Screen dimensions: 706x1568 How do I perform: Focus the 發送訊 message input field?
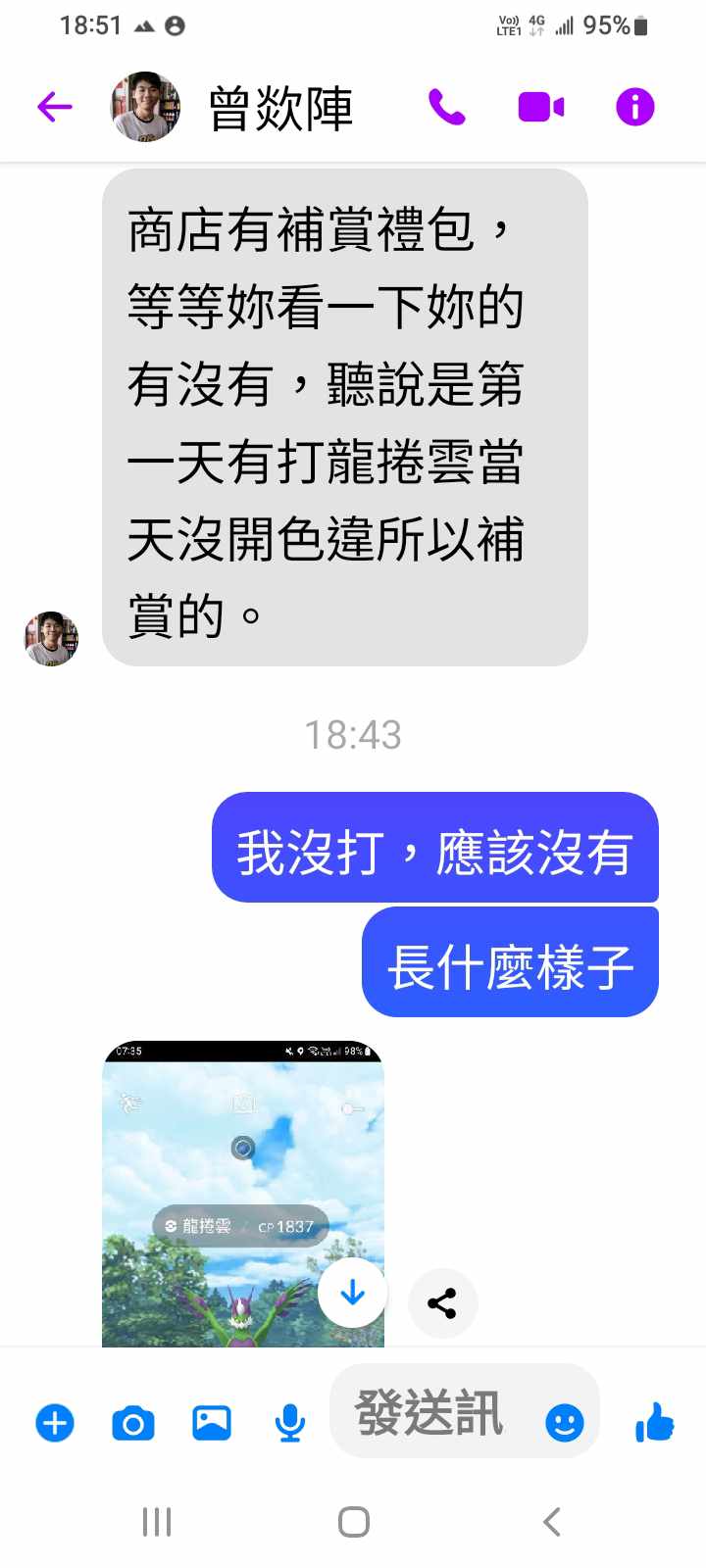[x=431, y=1413]
